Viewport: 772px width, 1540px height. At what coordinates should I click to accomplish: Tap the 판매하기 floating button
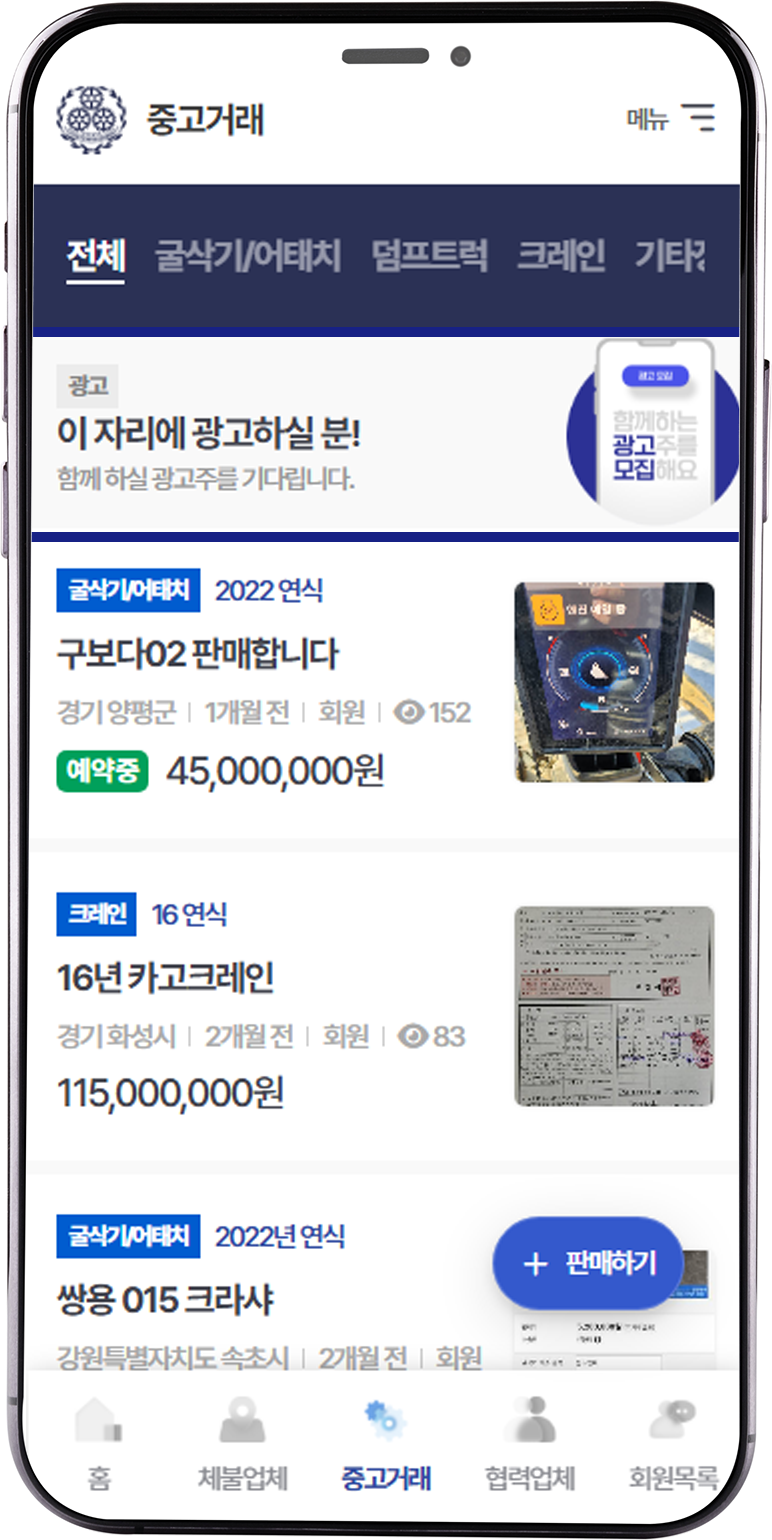[x=588, y=1263]
